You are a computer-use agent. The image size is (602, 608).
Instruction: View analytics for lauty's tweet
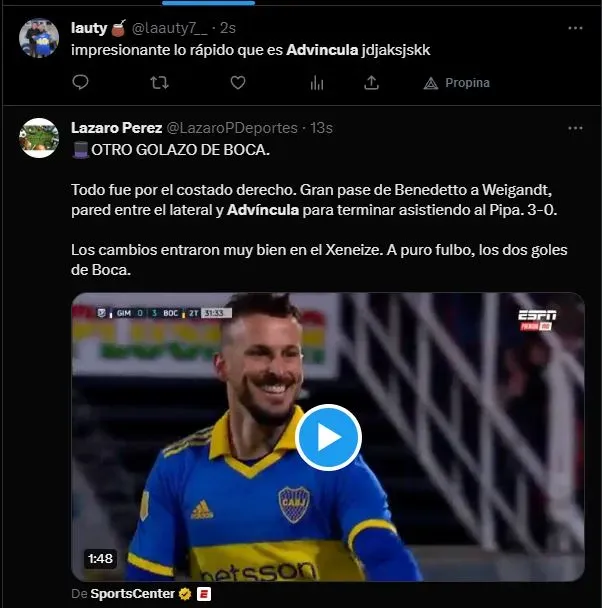(317, 83)
